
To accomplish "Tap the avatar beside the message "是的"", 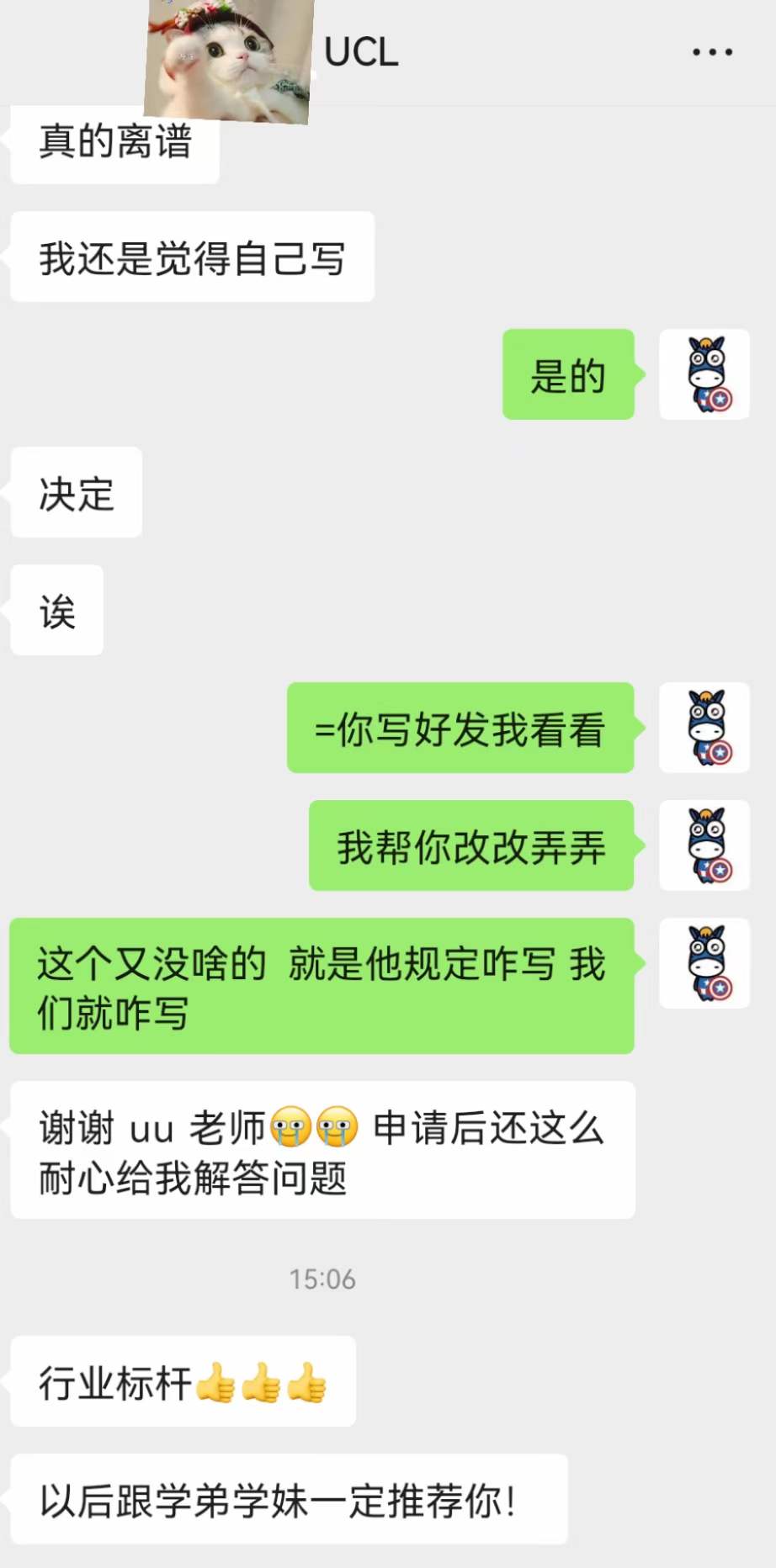I will (x=704, y=374).
